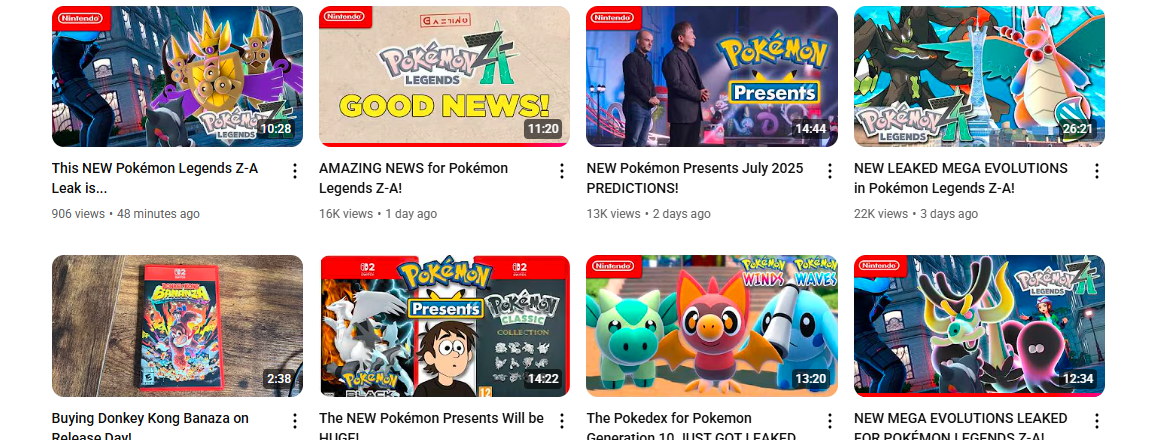Open the Donkey Kong Bananza video thumbnail
1154x440 pixels.
[177, 325]
